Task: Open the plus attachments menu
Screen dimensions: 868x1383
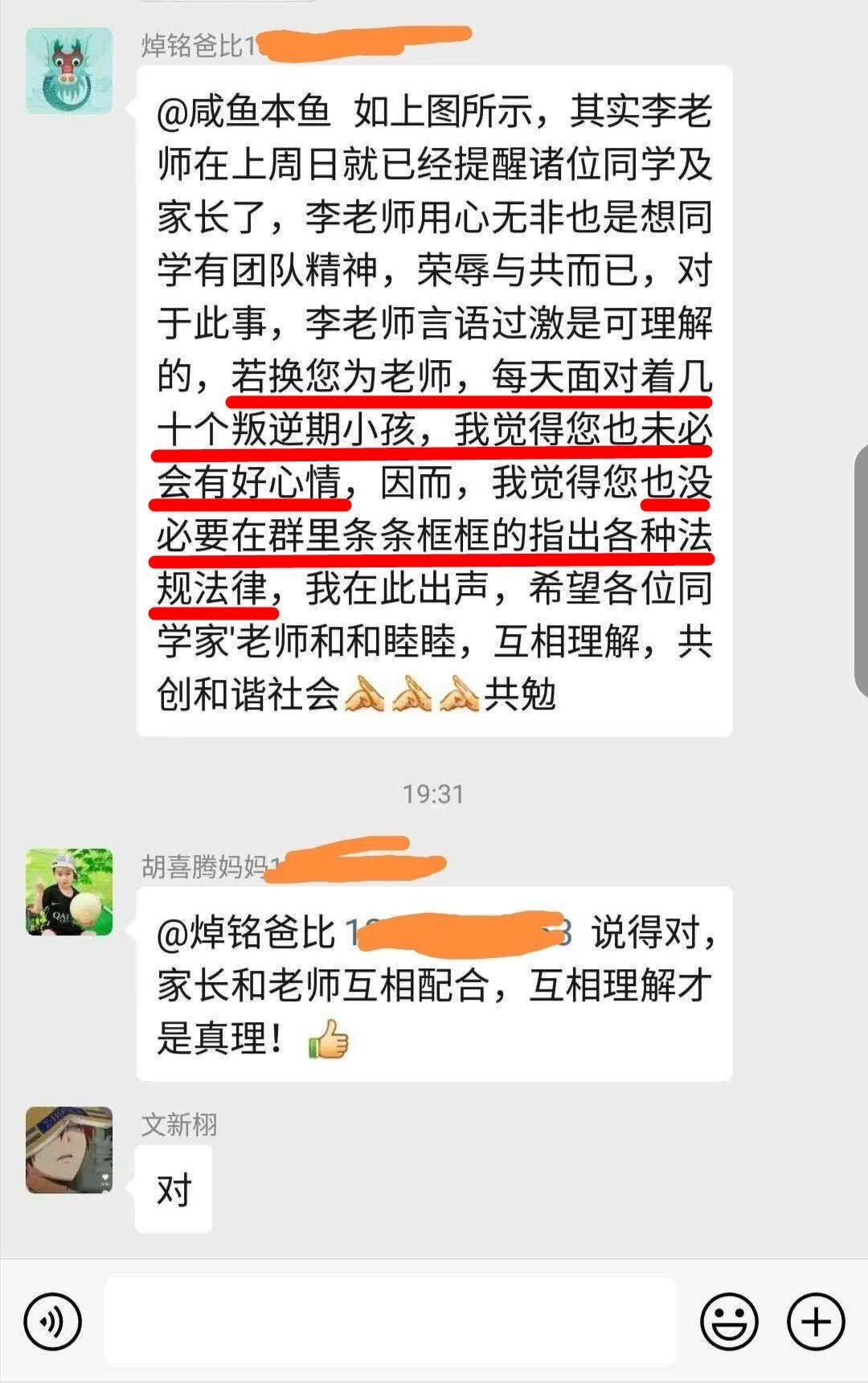Action: (816, 1321)
